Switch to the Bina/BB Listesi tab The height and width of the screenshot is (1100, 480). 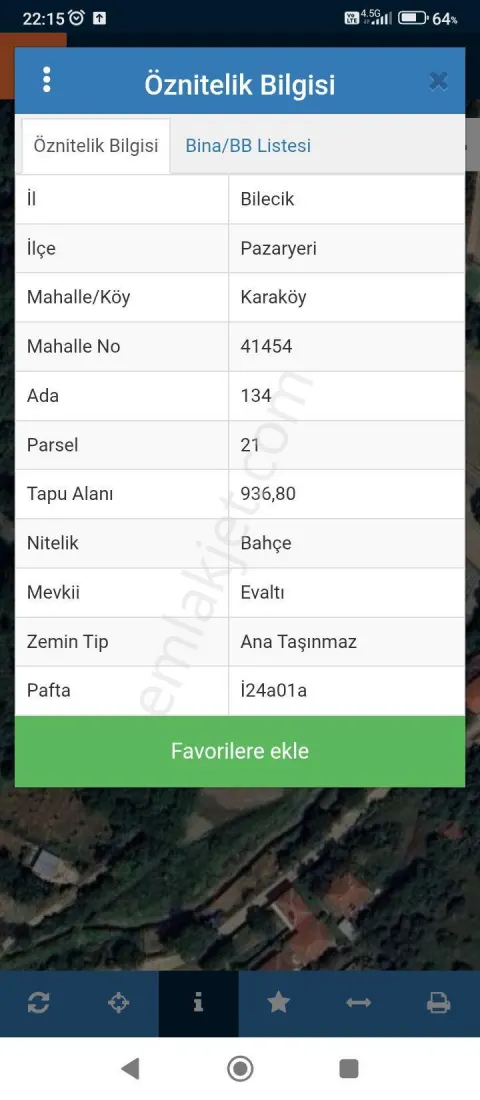coord(248,146)
